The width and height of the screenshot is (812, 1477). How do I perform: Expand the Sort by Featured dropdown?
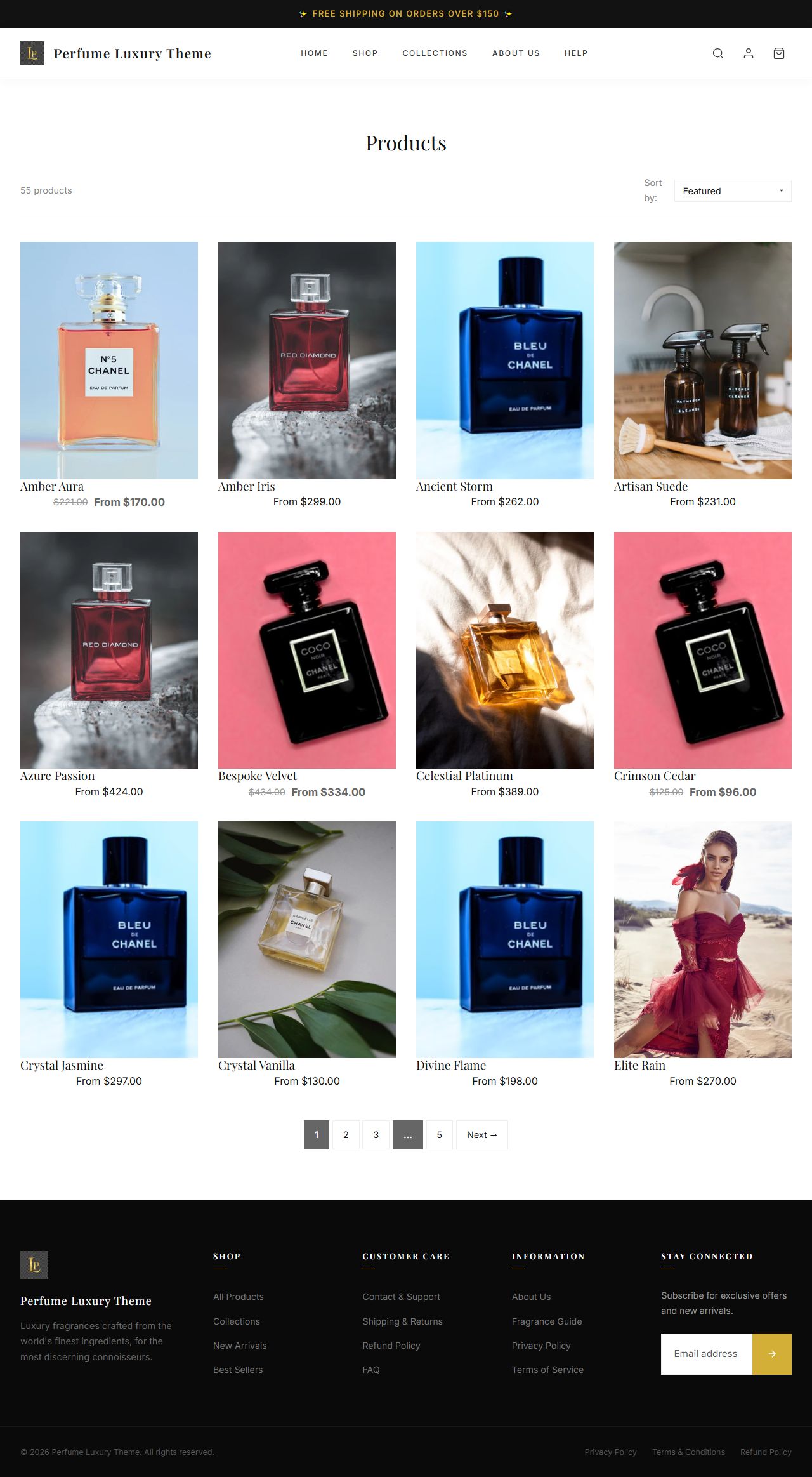[x=732, y=191]
